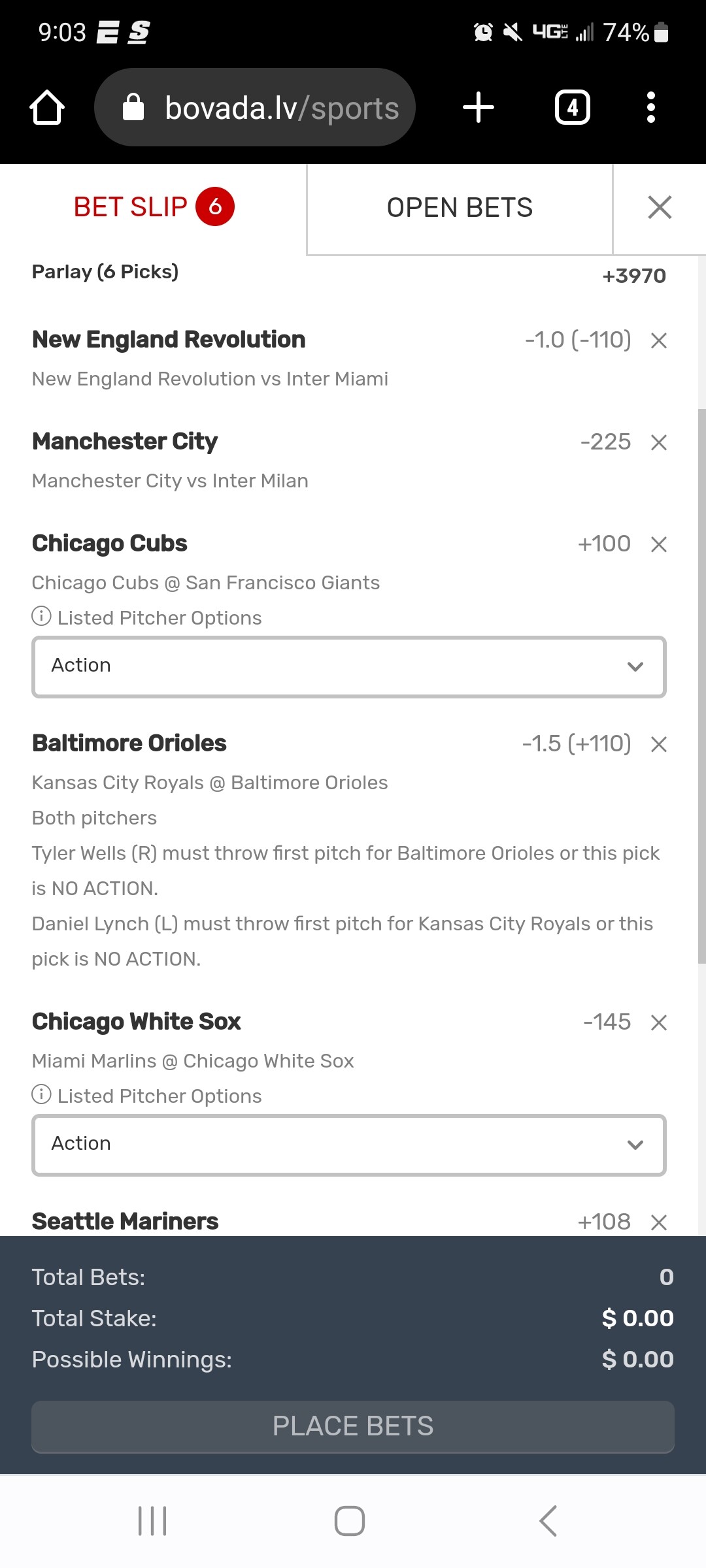The image size is (706, 1568).
Task: Switch to the Open Bets tab
Action: tap(460, 208)
